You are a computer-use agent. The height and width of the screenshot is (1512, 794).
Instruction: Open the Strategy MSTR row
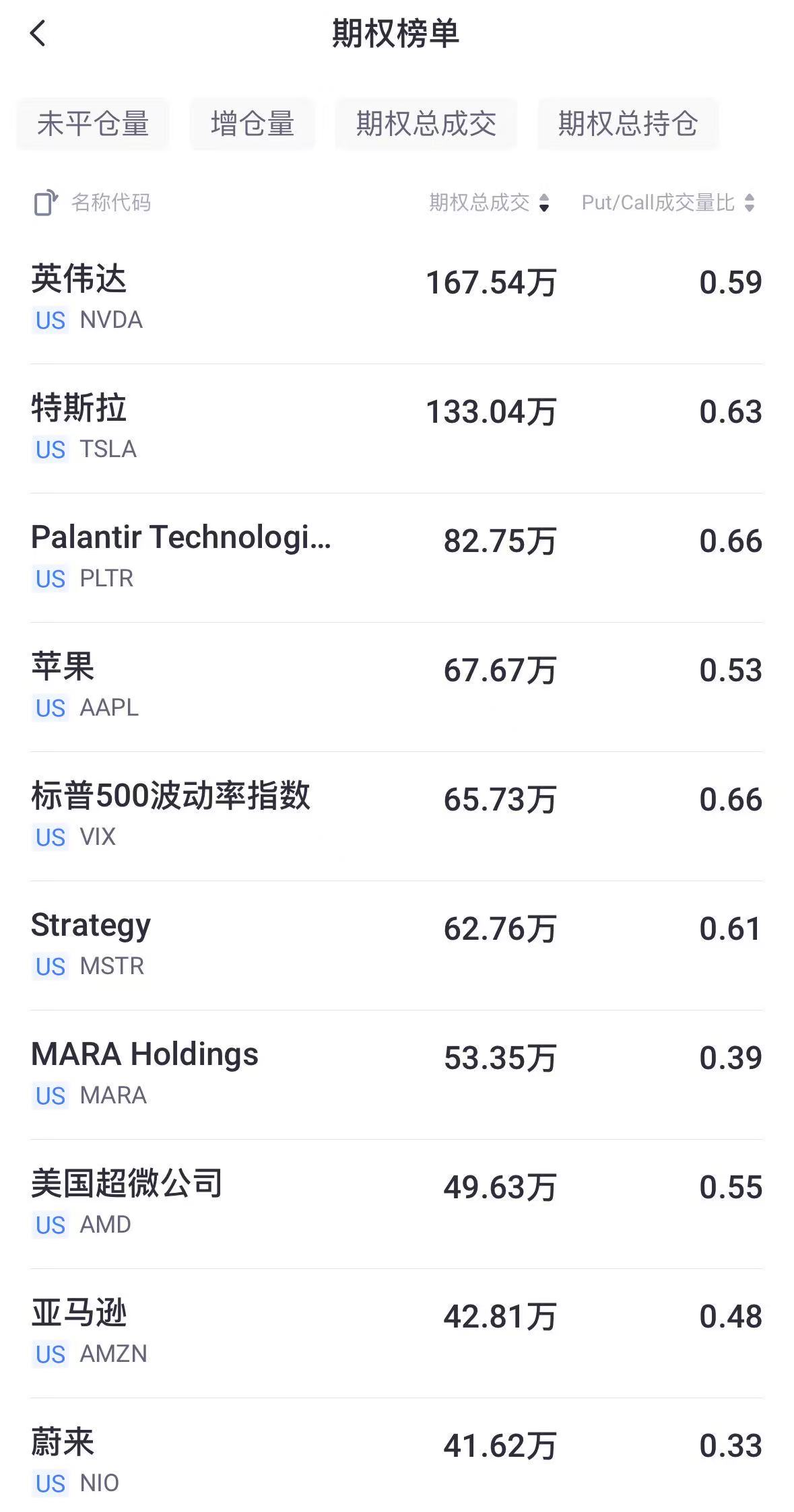(397, 946)
